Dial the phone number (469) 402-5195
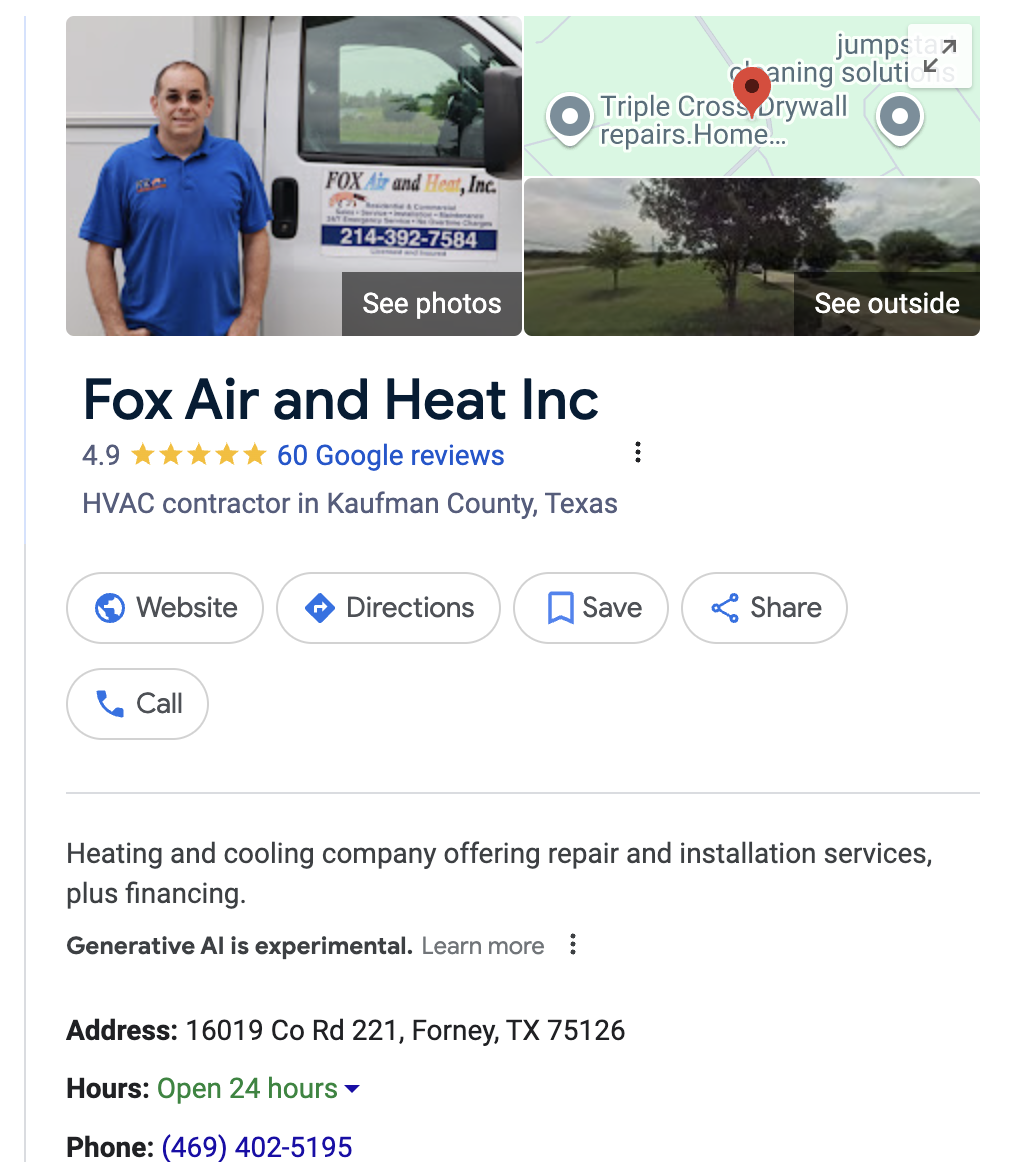The width and height of the screenshot is (1012, 1162). pyautogui.click(x=257, y=1147)
